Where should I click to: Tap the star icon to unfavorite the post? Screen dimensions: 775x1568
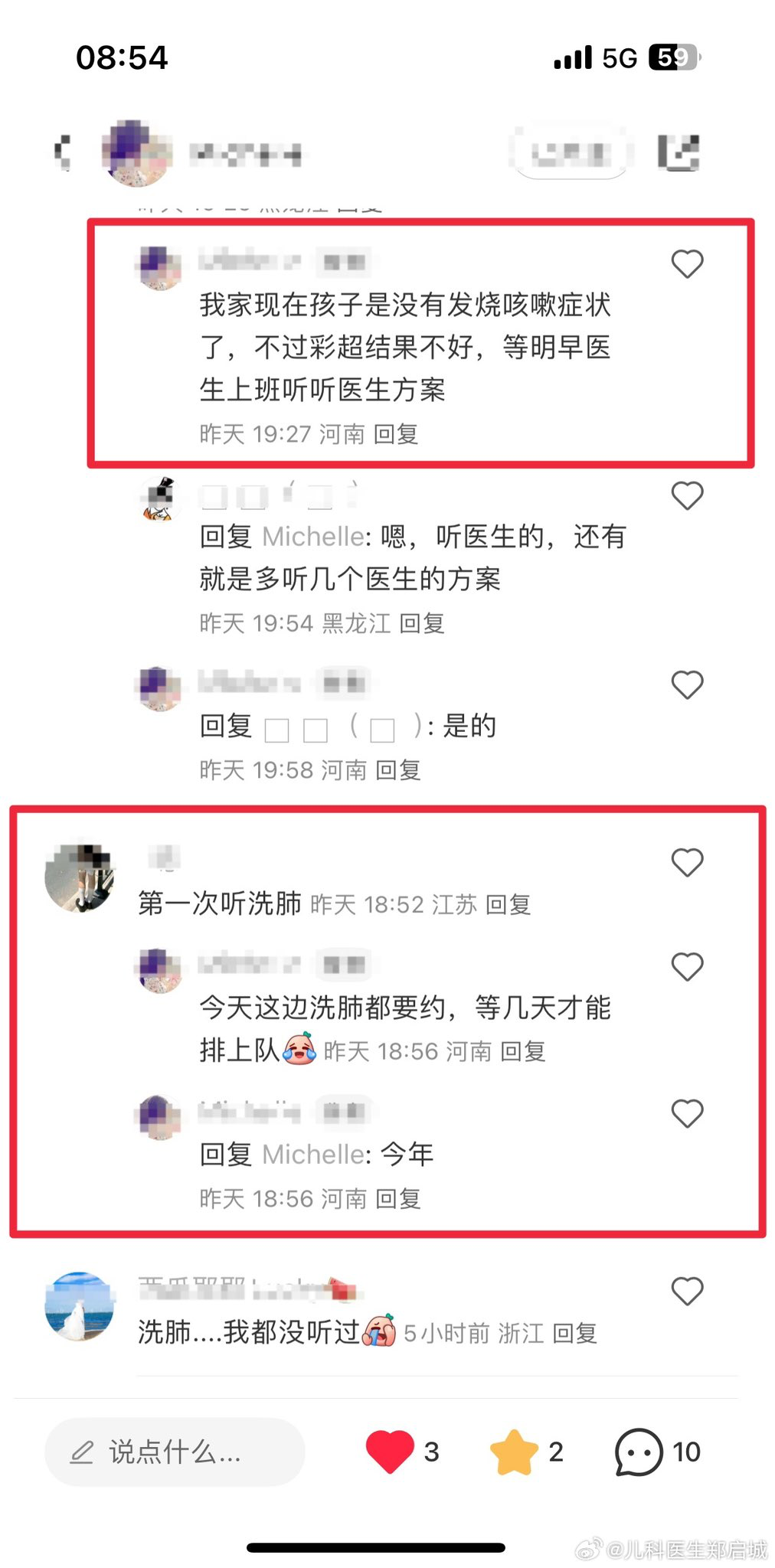(514, 1452)
